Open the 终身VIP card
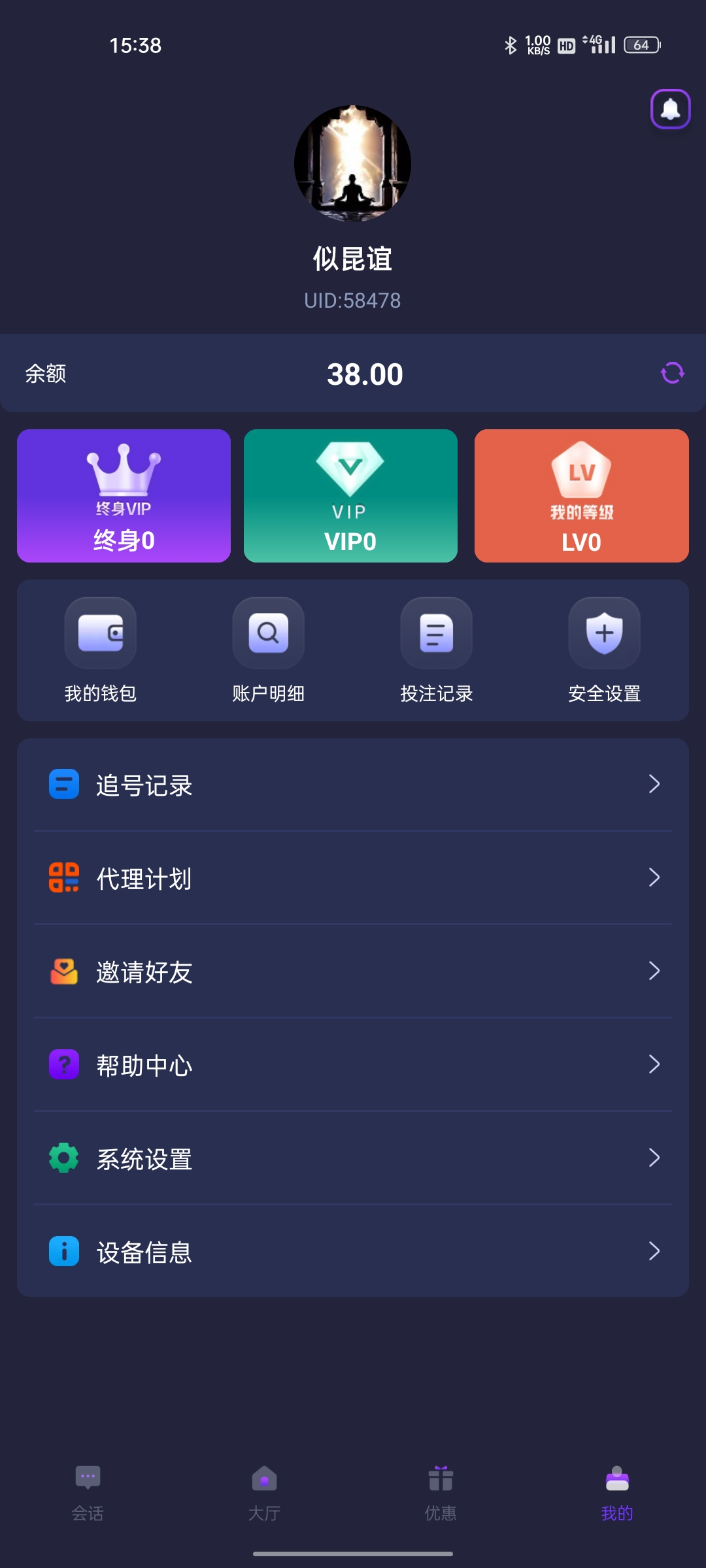This screenshot has height=1568, width=706. click(124, 496)
